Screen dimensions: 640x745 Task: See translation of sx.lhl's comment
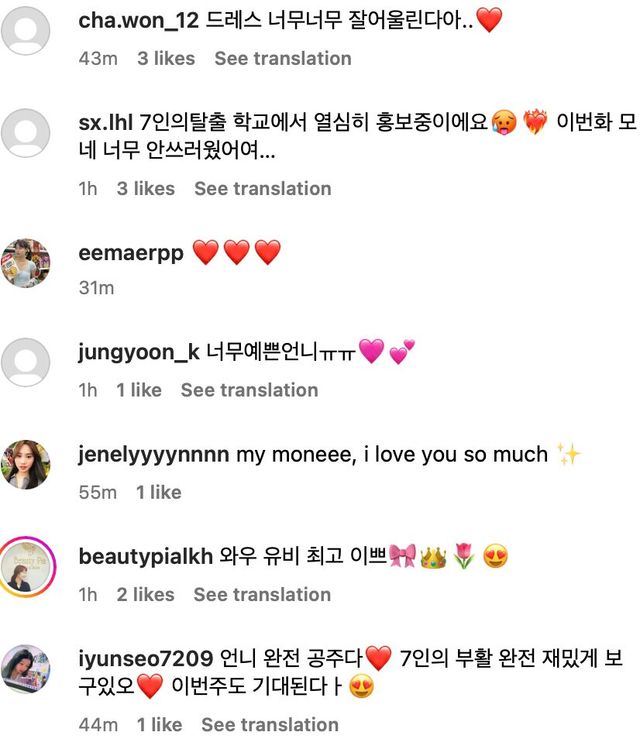point(262,188)
